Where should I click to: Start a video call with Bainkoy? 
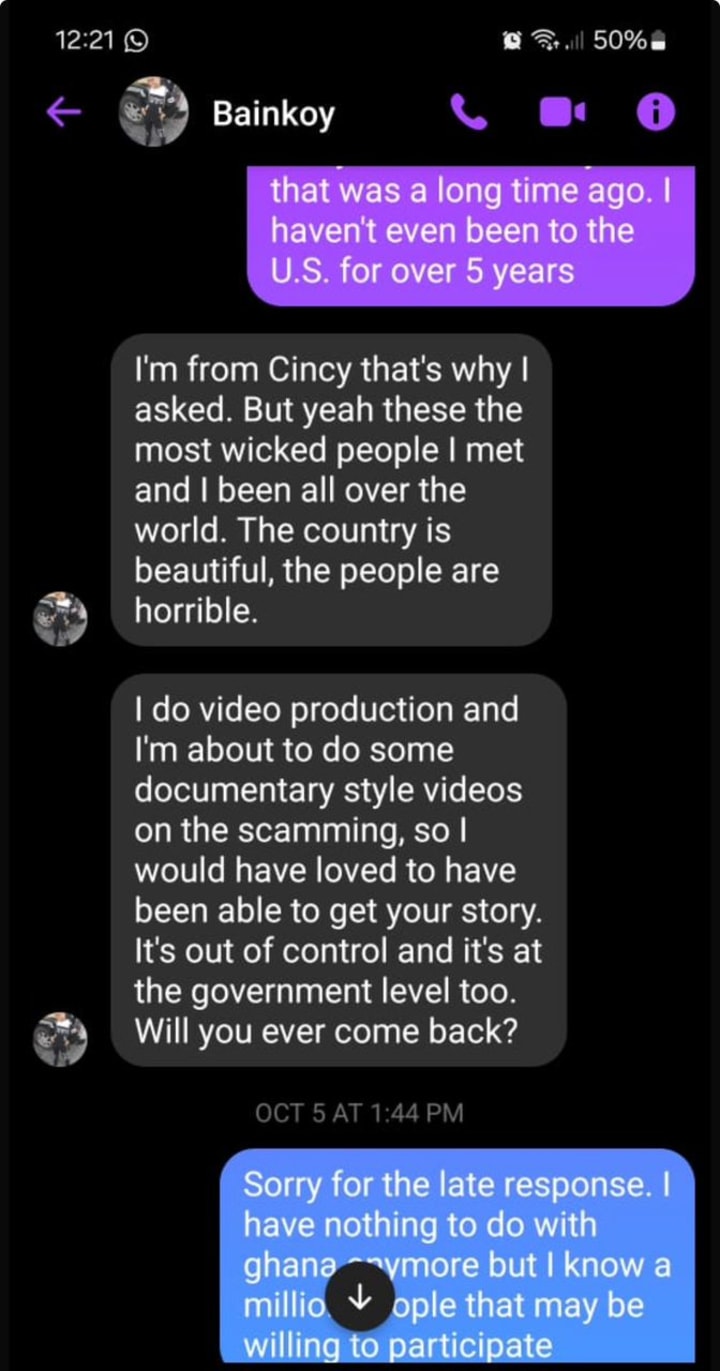click(564, 113)
